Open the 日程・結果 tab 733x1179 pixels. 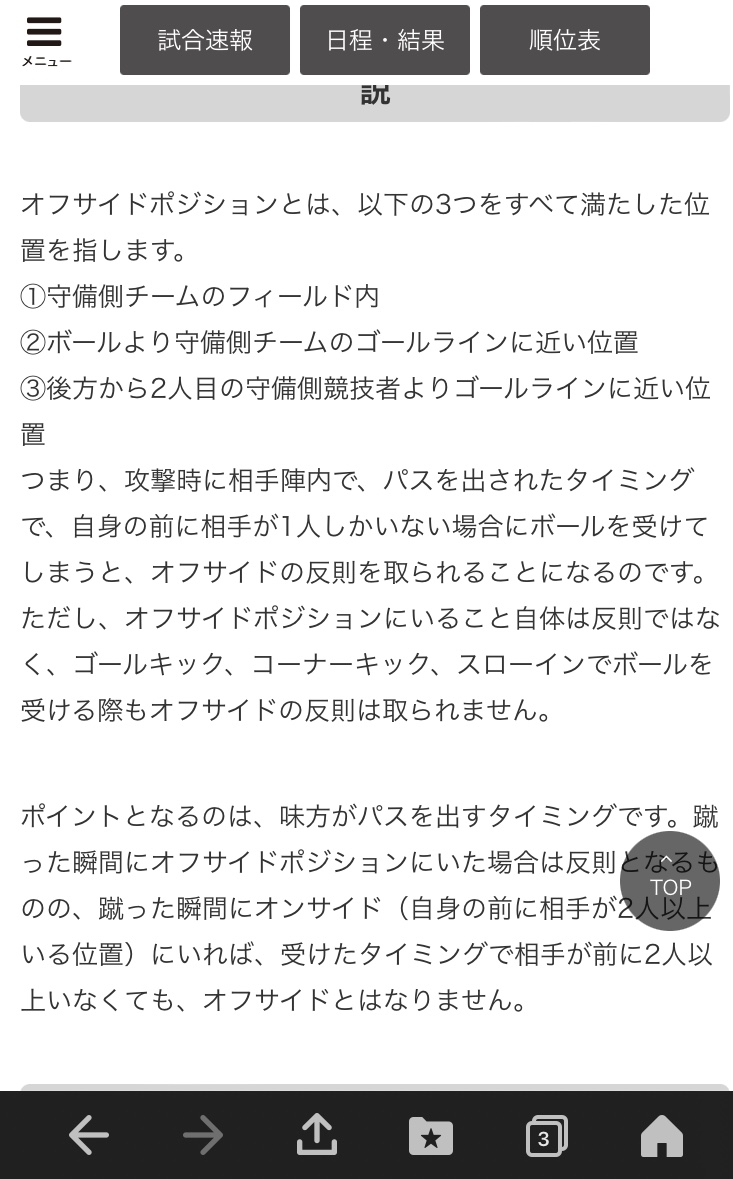pos(385,40)
